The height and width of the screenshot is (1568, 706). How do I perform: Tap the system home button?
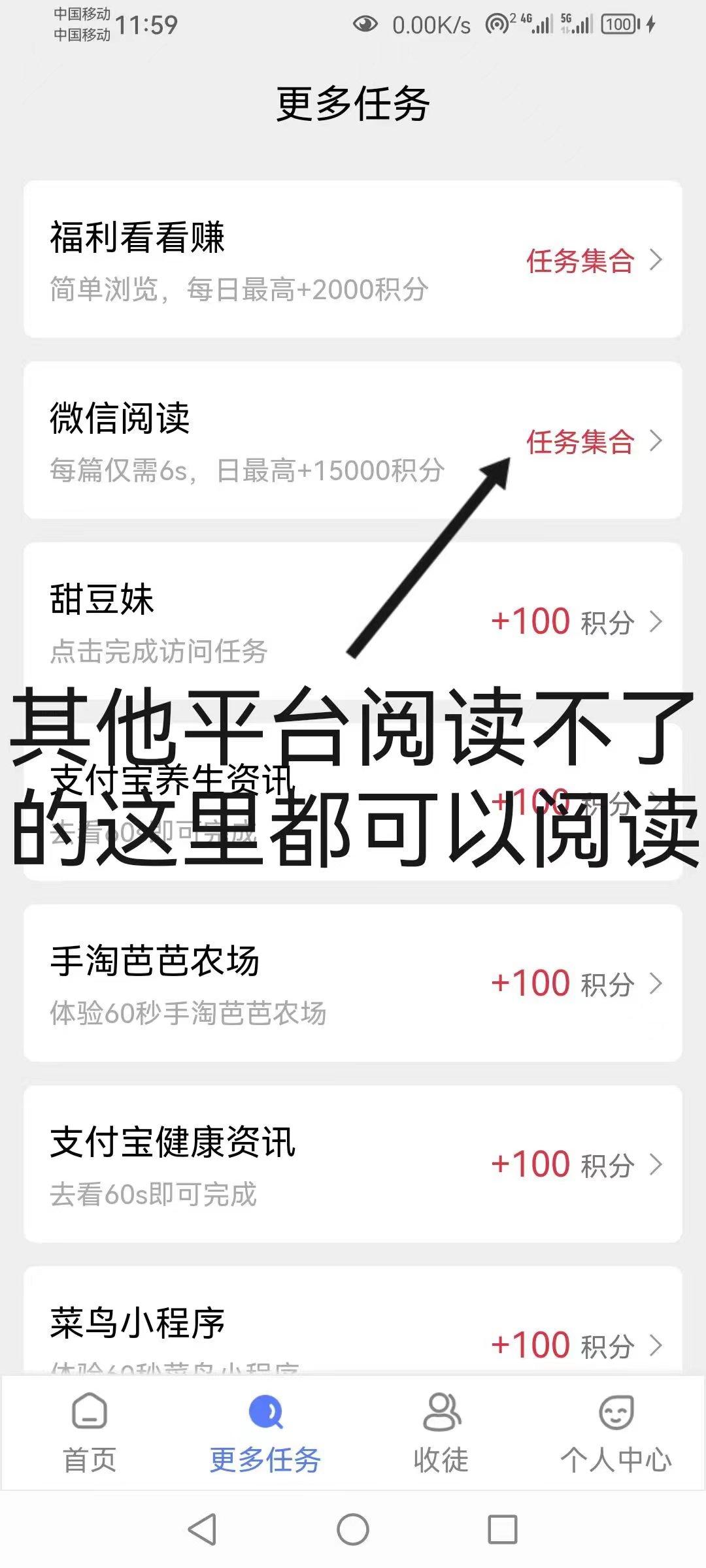353,1529
